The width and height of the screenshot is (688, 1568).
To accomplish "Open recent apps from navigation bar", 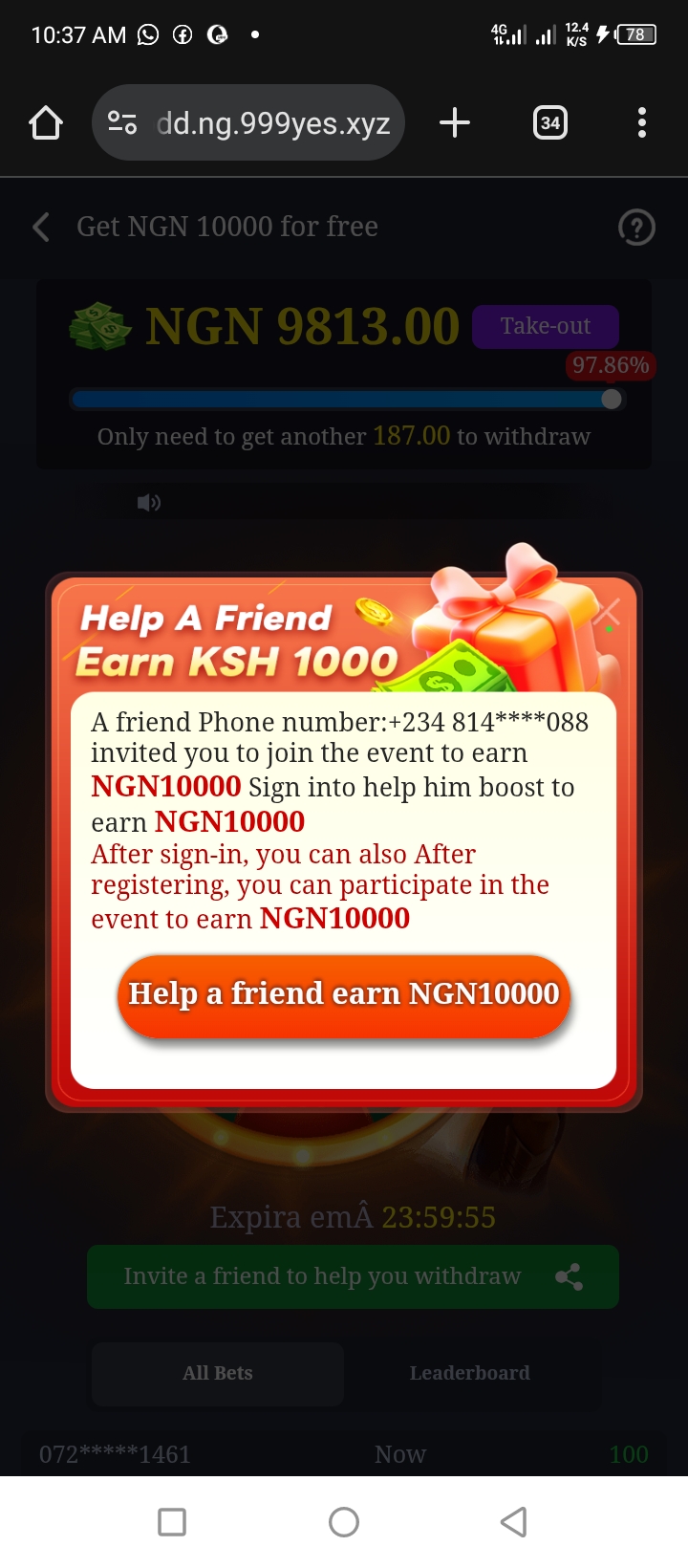I will 172,1521.
